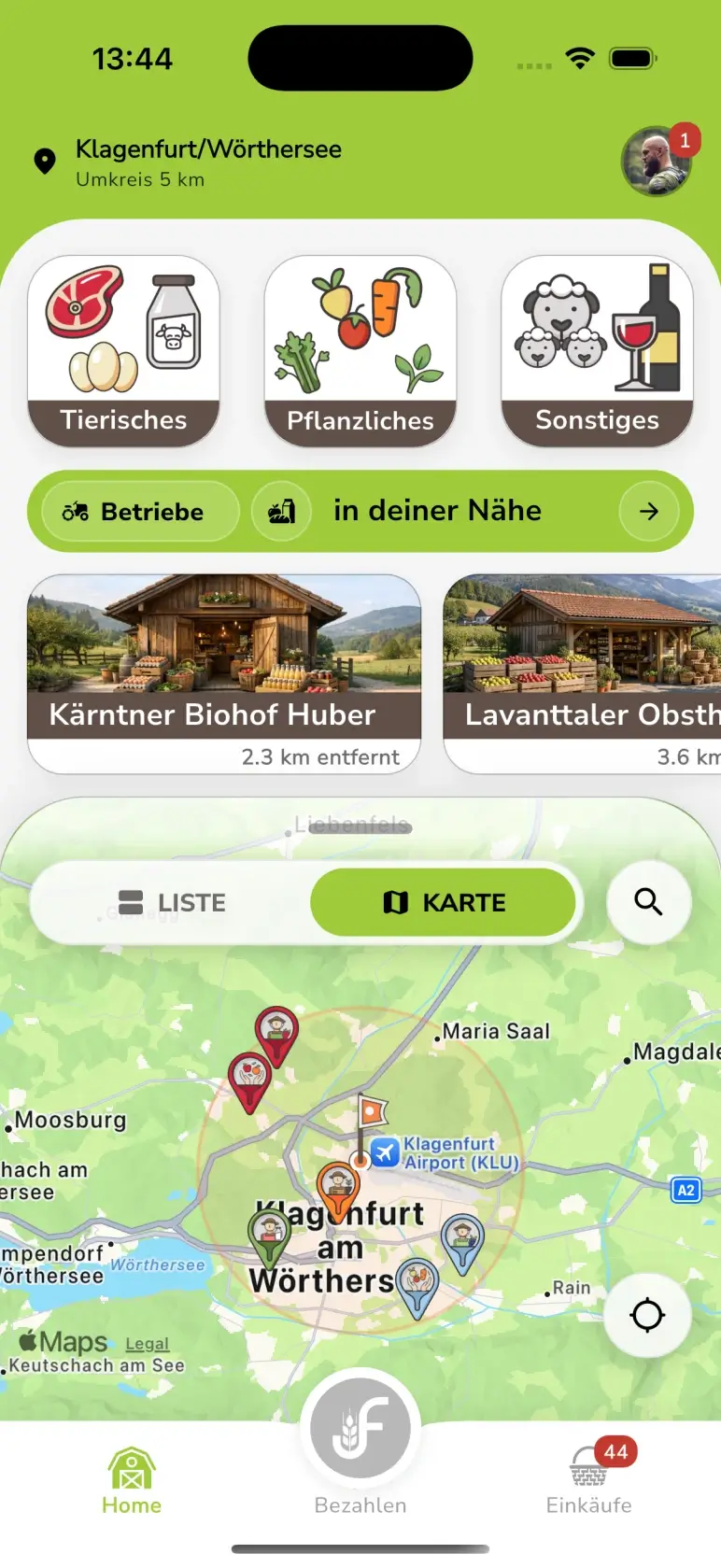The height and width of the screenshot is (1568, 721).
Task: Tap the blue vegetable pin on the map
Action: coord(417,1283)
